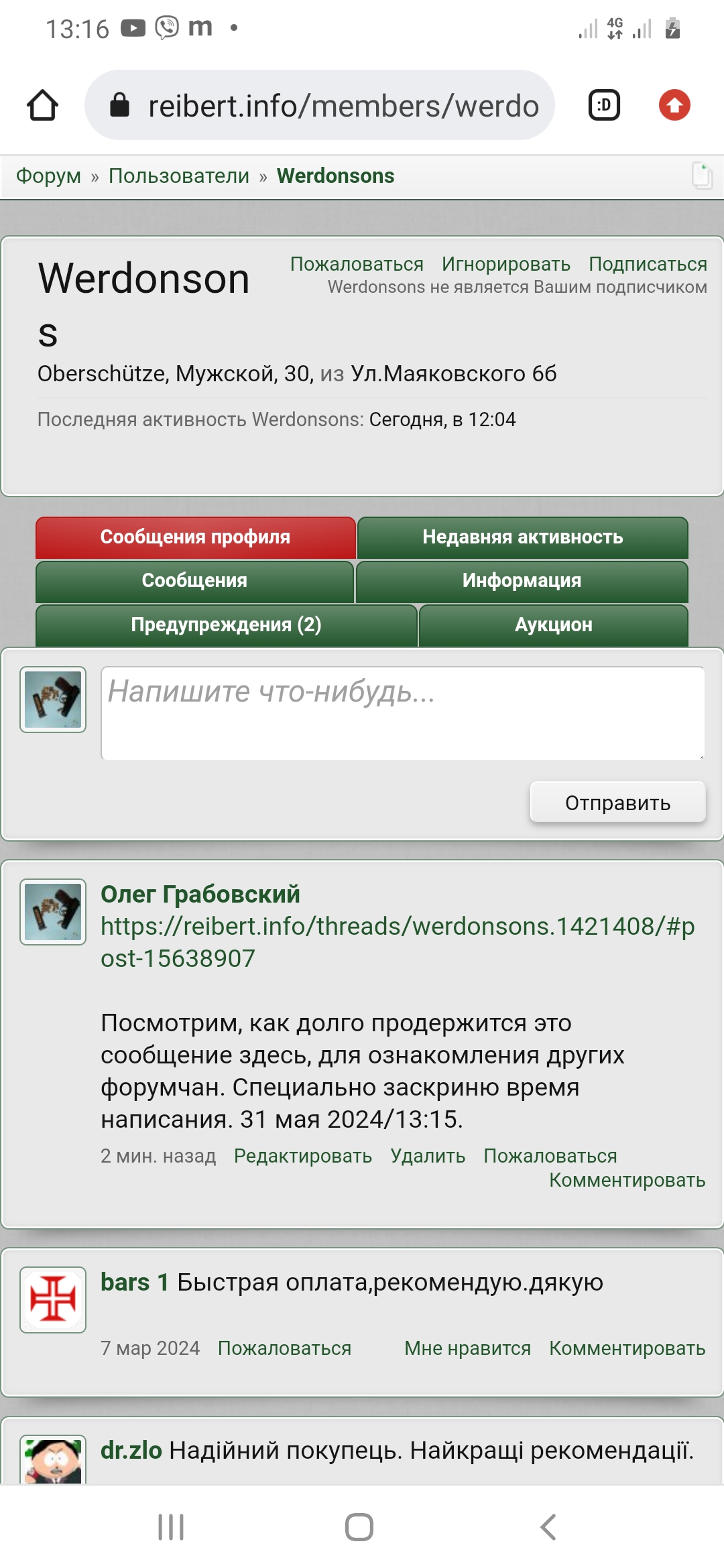Open the Информация tab
The width and height of the screenshot is (724, 1568).
[522, 581]
